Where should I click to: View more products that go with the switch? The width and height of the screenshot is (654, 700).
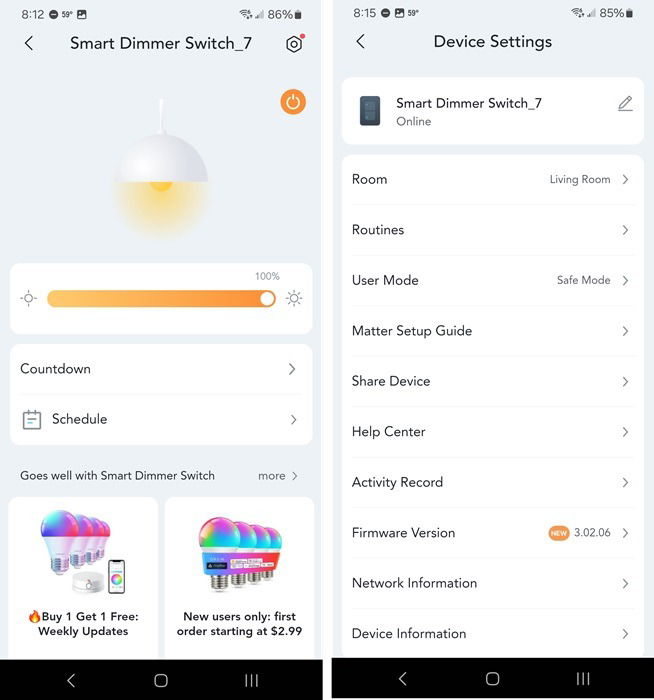(x=278, y=476)
